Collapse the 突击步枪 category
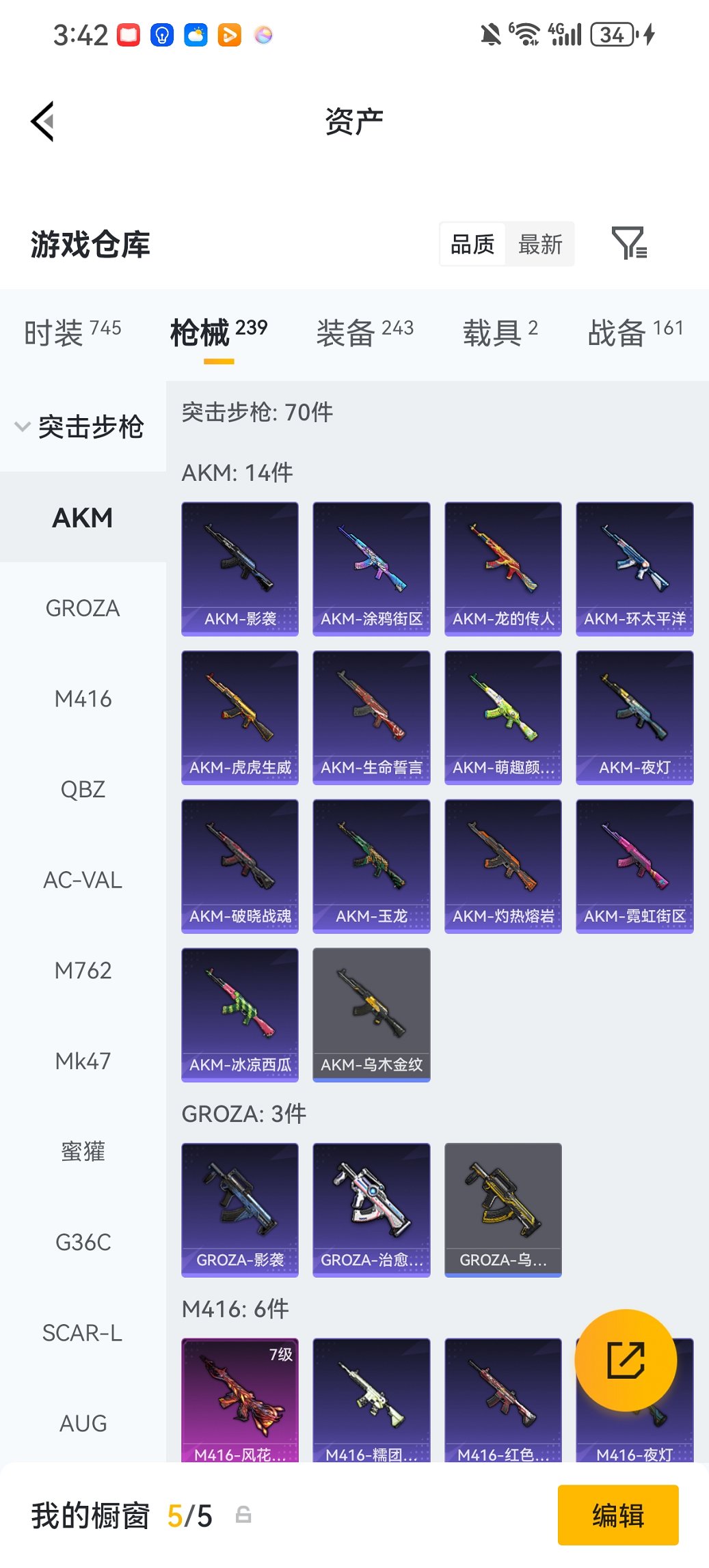This screenshot has height=1568, width=709. 79,427
